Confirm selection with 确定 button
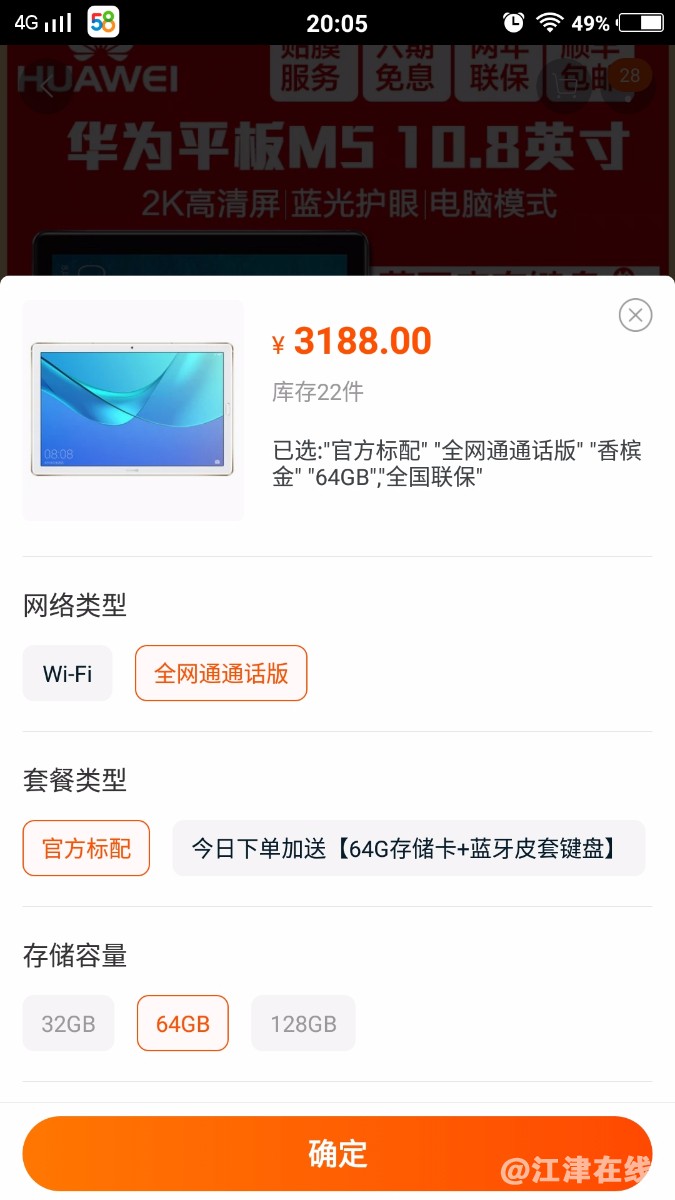This screenshot has width=675, height=1200. click(337, 1154)
